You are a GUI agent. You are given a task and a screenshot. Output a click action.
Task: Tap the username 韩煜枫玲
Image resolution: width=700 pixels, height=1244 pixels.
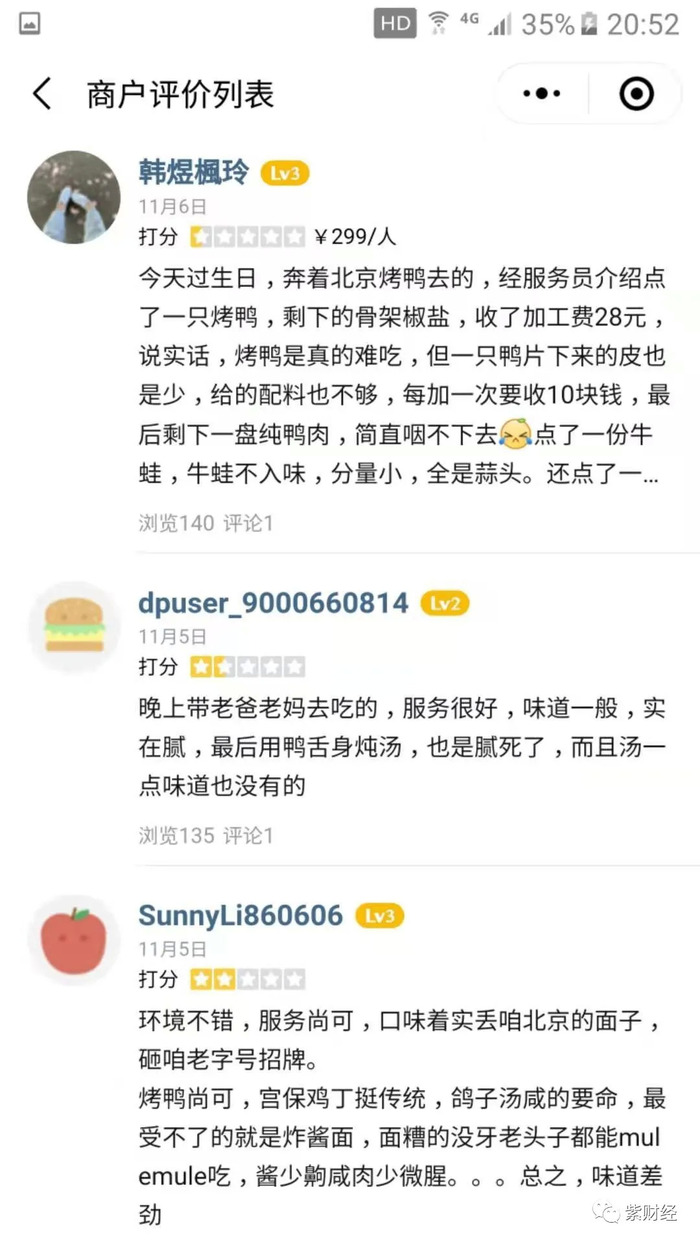click(194, 173)
